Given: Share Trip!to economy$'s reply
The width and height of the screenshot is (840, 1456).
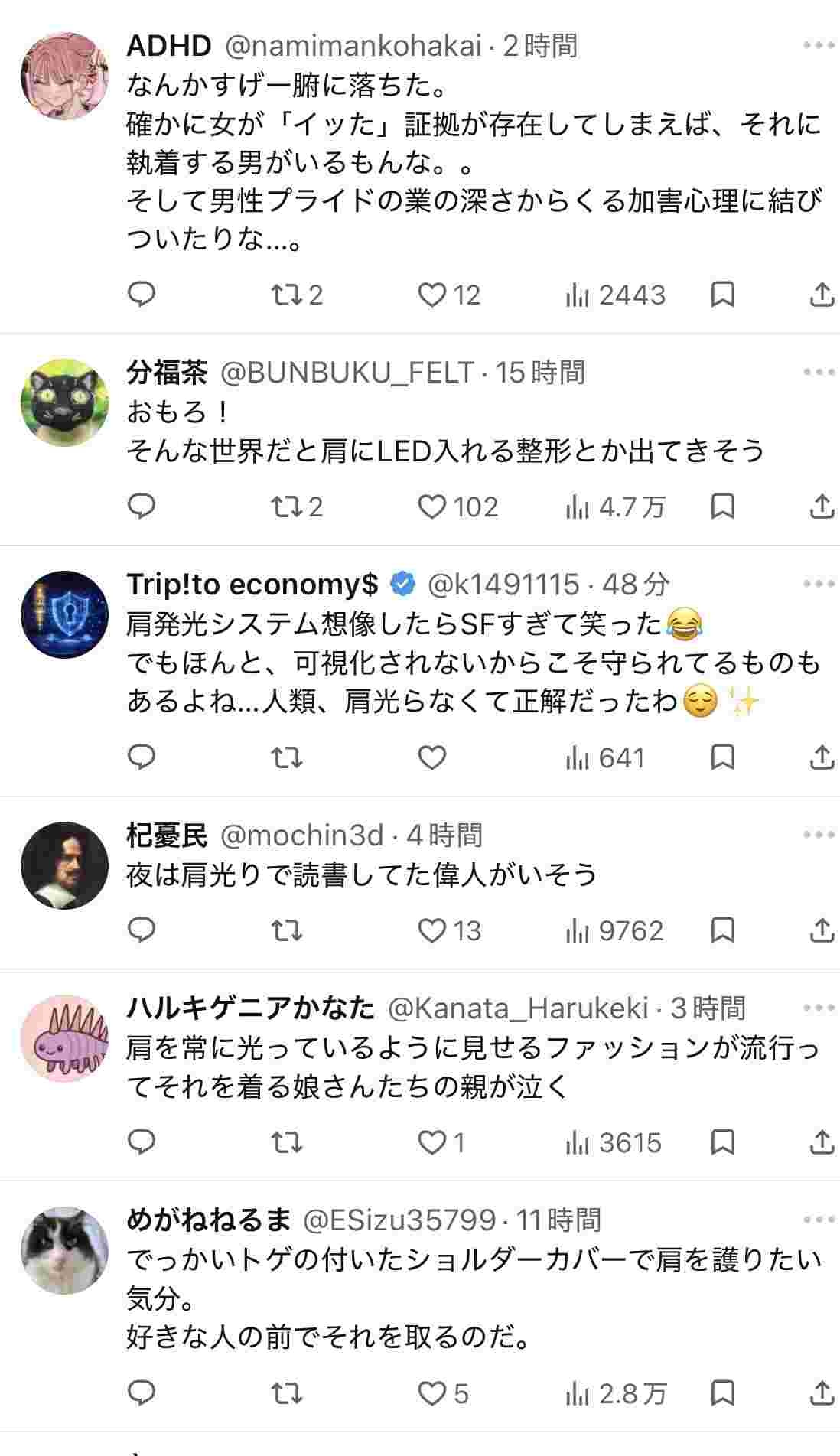Looking at the screenshot, I should (821, 757).
